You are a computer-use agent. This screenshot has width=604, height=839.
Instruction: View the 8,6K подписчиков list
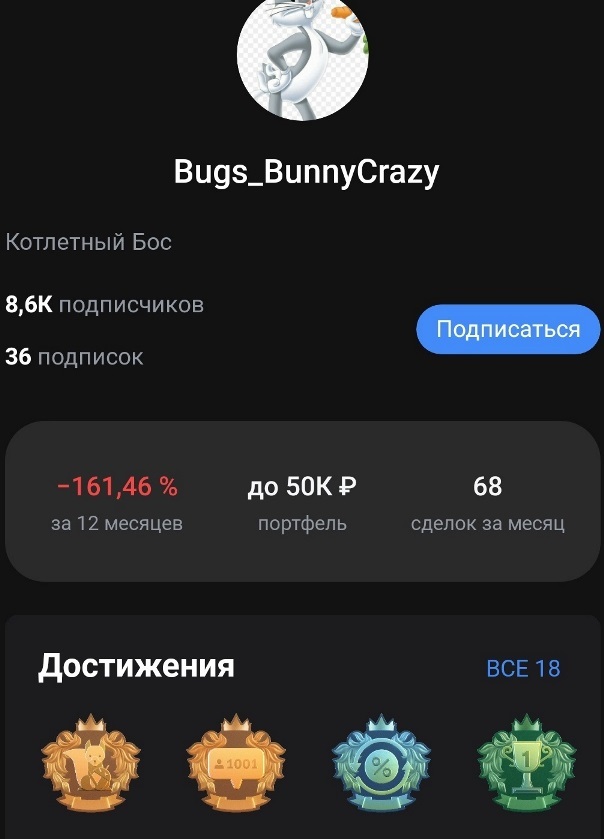click(105, 304)
